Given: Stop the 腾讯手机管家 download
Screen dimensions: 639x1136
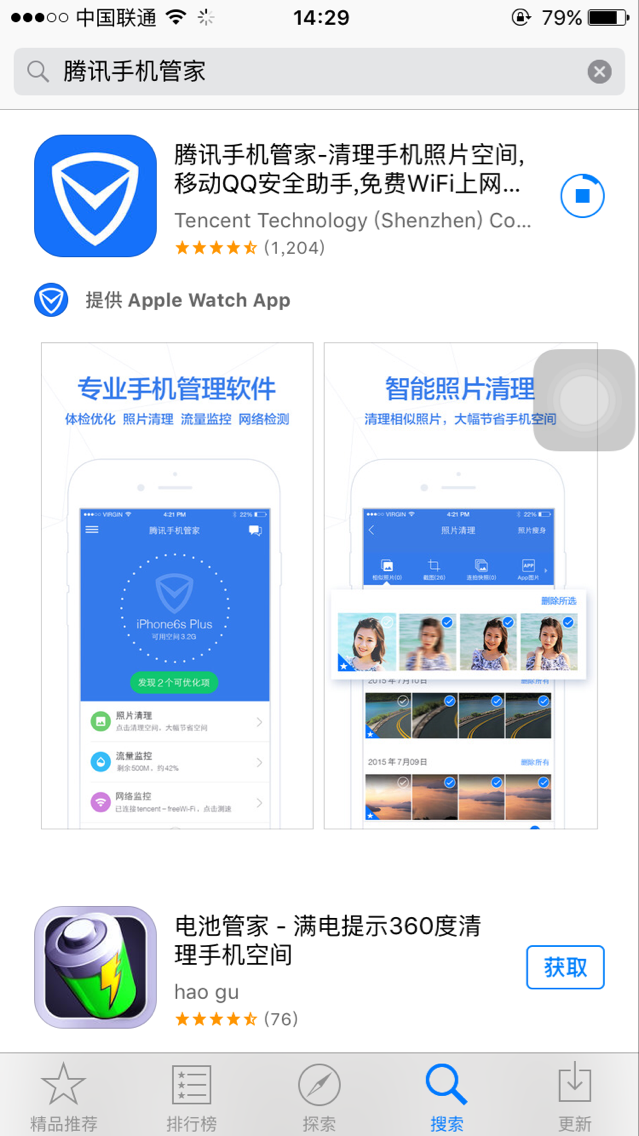Looking at the screenshot, I should click(x=582, y=196).
